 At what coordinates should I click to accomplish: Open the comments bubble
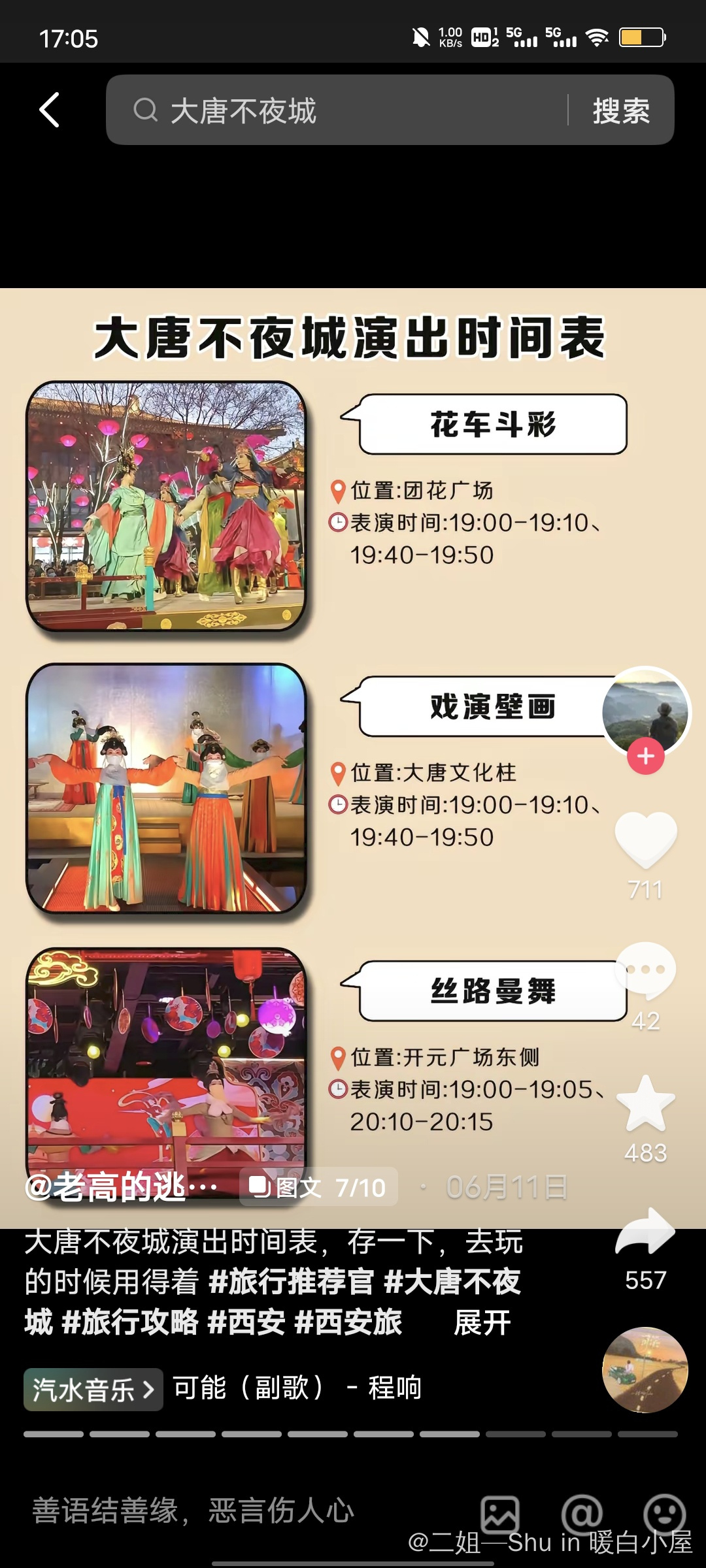(645, 970)
